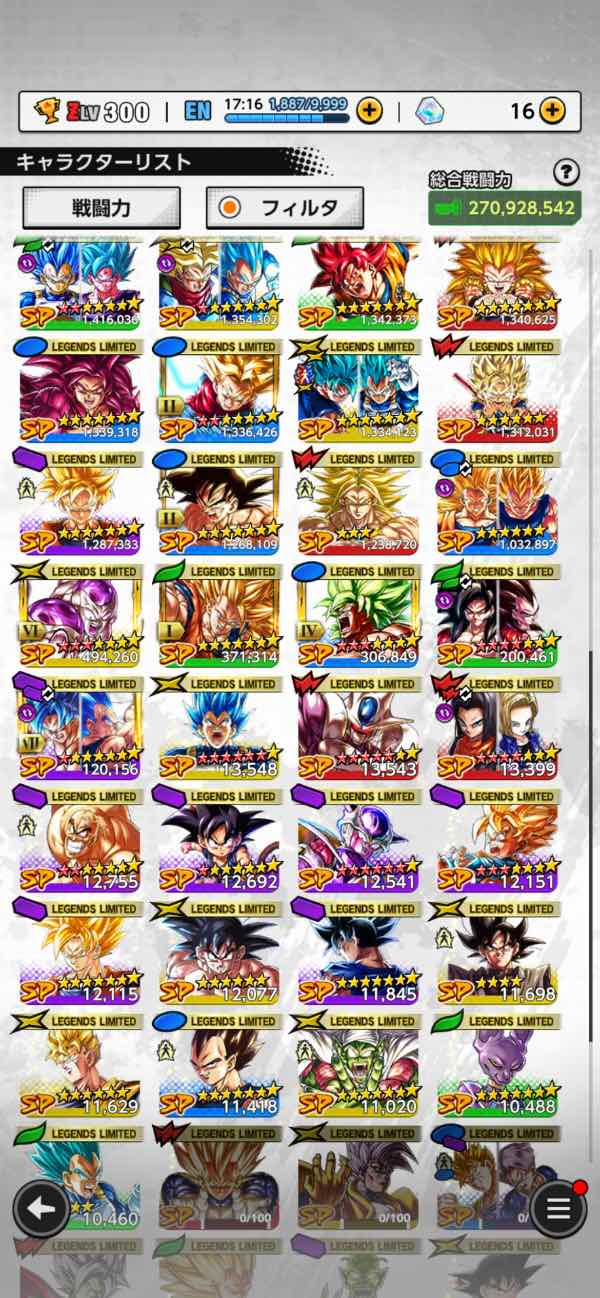Add crystals with the plus next to 16
The height and width of the screenshot is (1298, 600).
tap(553, 111)
